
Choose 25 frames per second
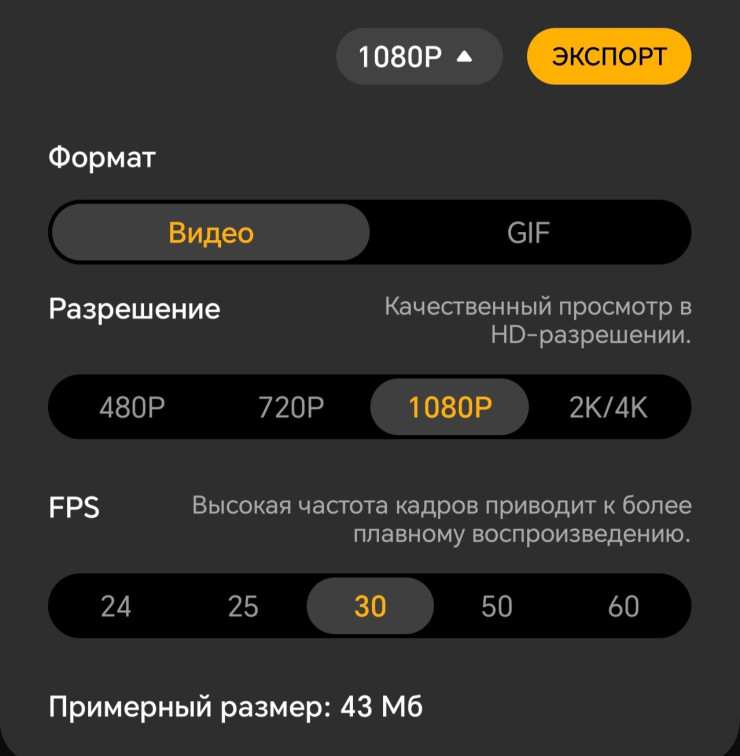(x=243, y=606)
